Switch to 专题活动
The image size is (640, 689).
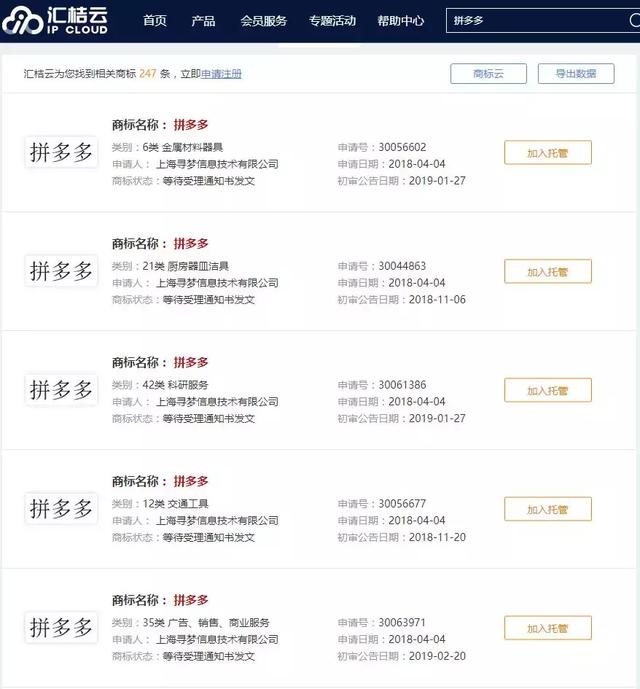coord(332,20)
